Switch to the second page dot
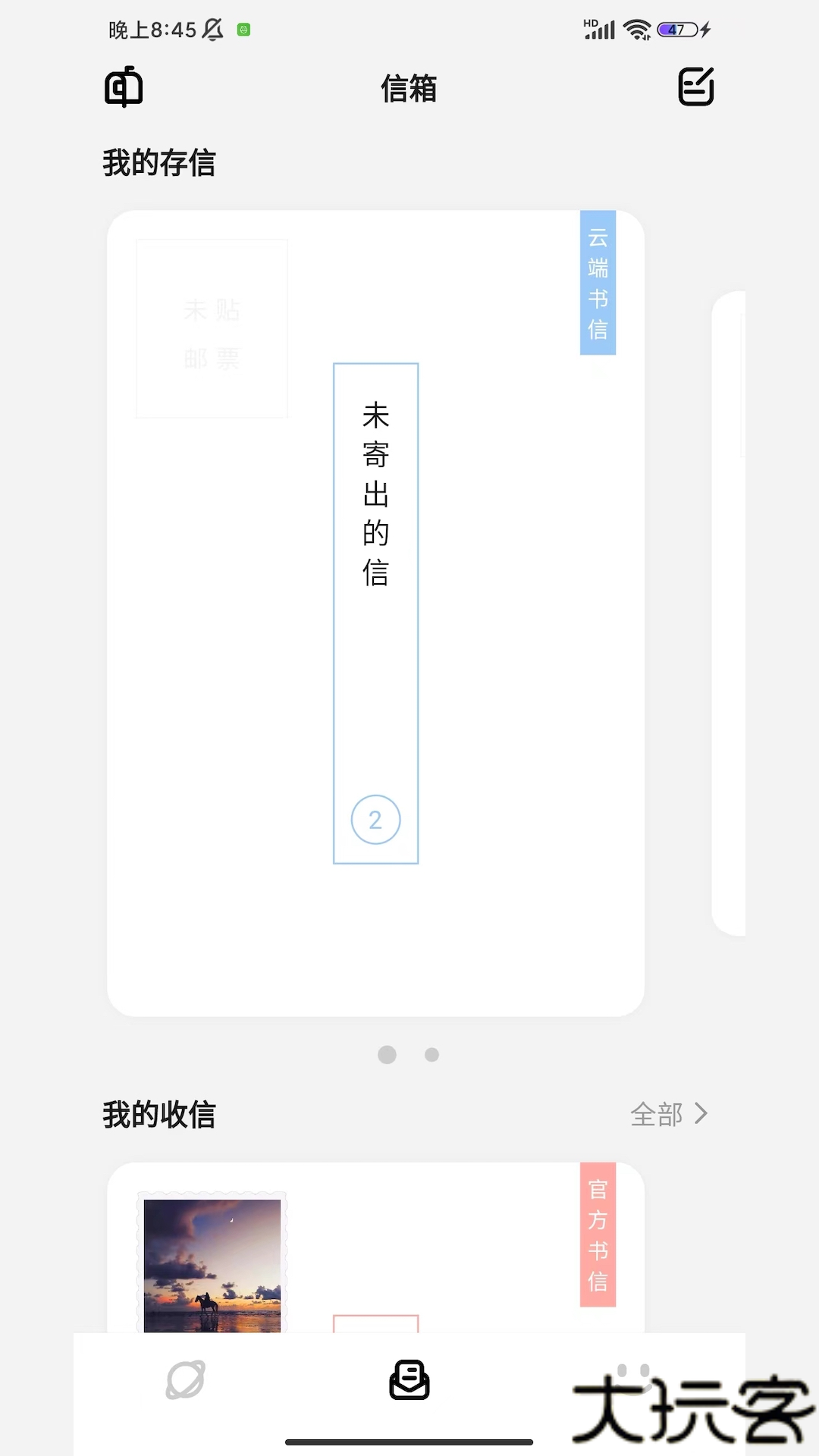Viewport: 819px width, 1456px height. click(431, 1054)
